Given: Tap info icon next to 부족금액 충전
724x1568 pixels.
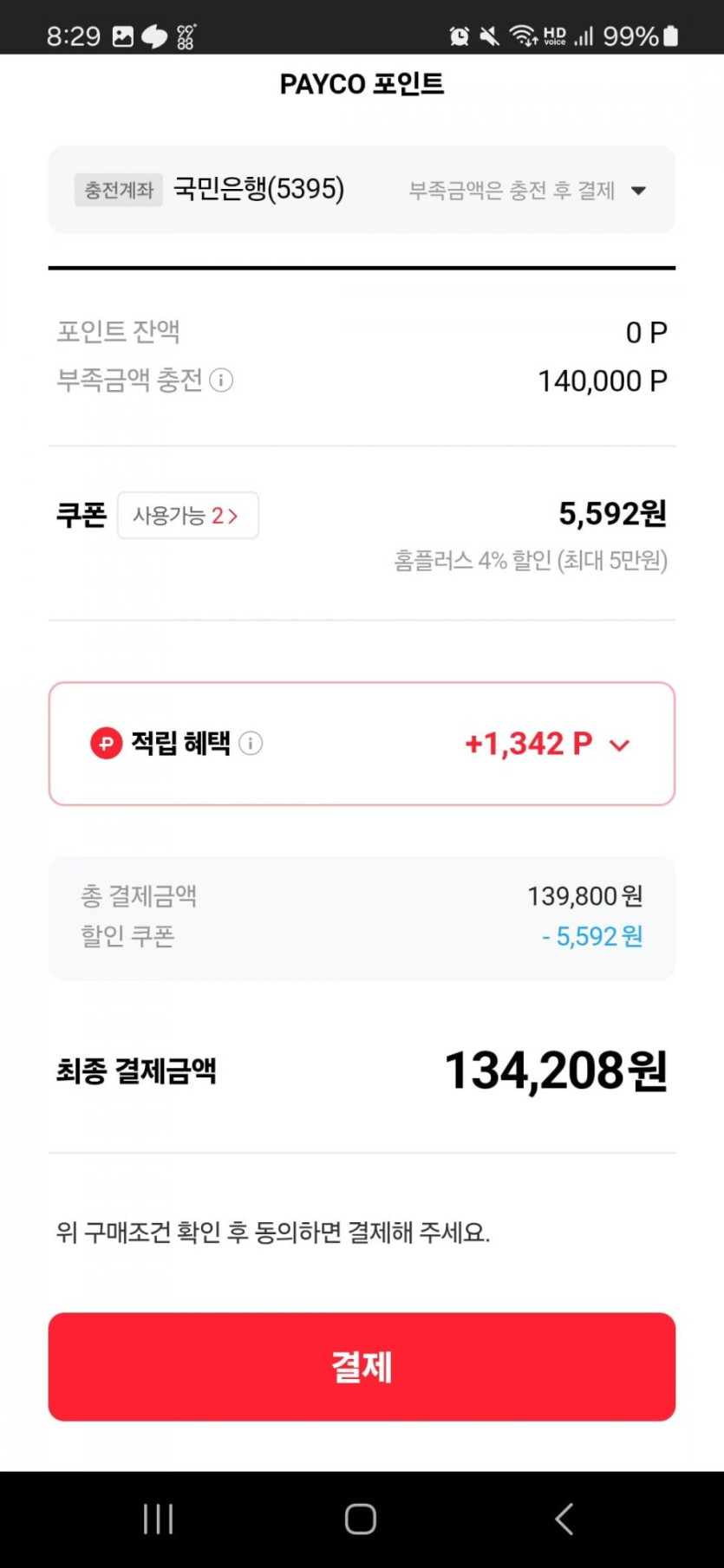Looking at the screenshot, I should (x=221, y=381).
